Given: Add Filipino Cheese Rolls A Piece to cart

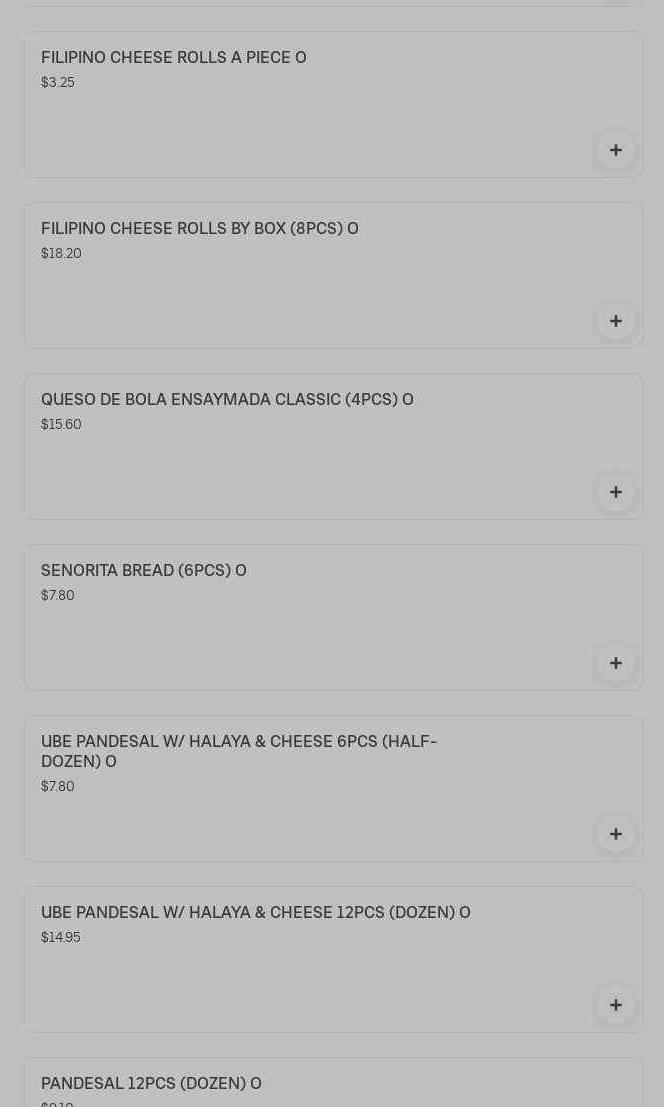Looking at the screenshot, I should [615, 150].
